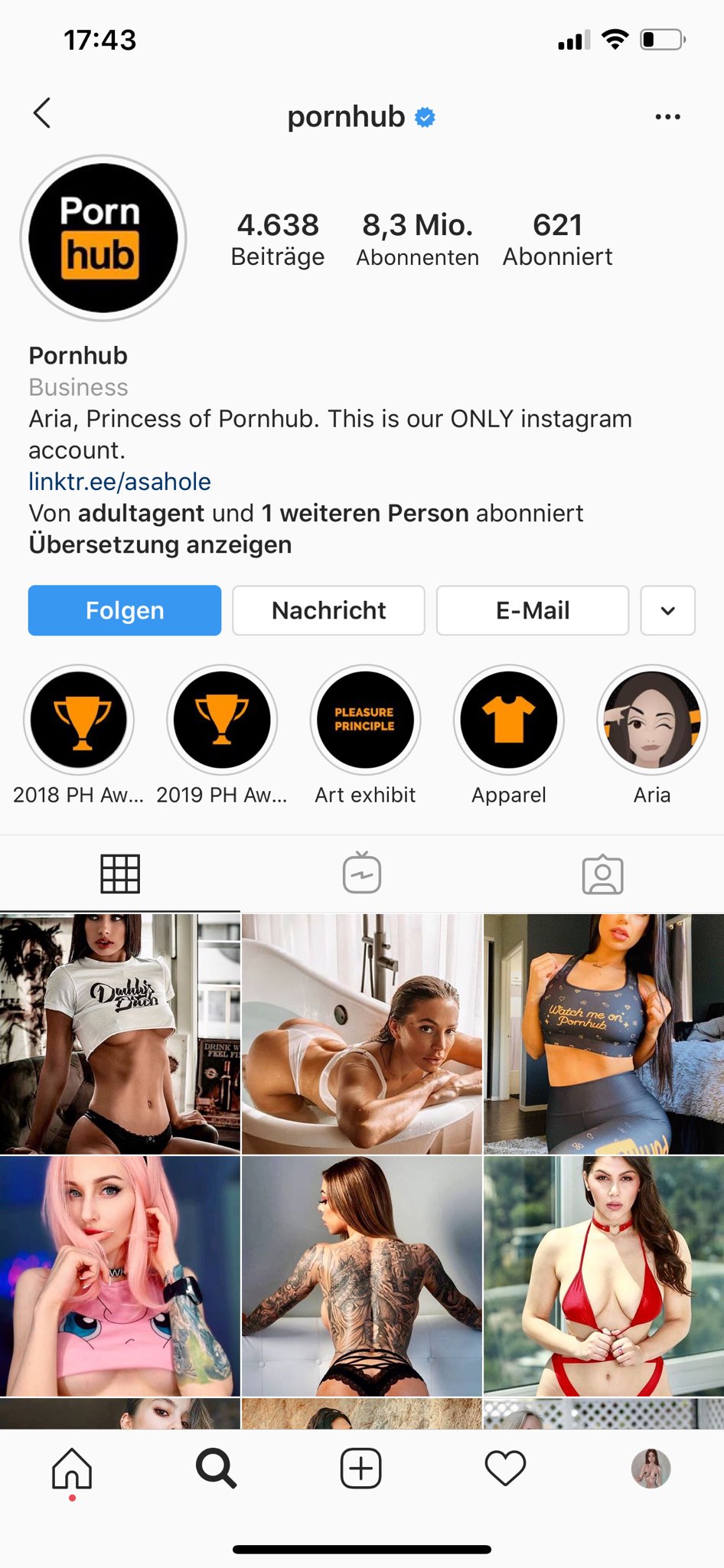724x1568 pixels.
Task: Send a message via Nachricht
Action: (328, 610)
